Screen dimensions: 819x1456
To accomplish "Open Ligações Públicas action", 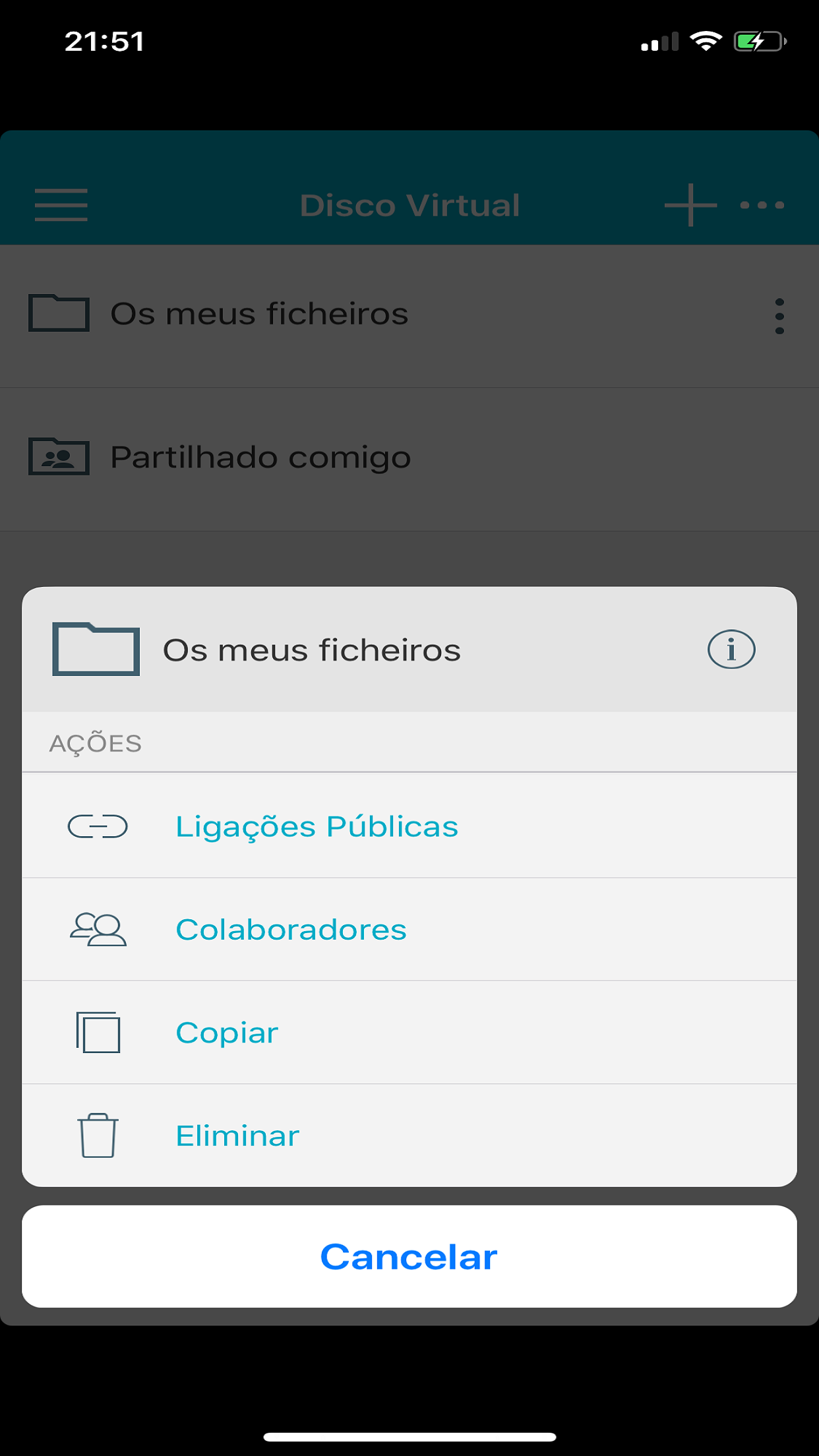I will point(317,826).
